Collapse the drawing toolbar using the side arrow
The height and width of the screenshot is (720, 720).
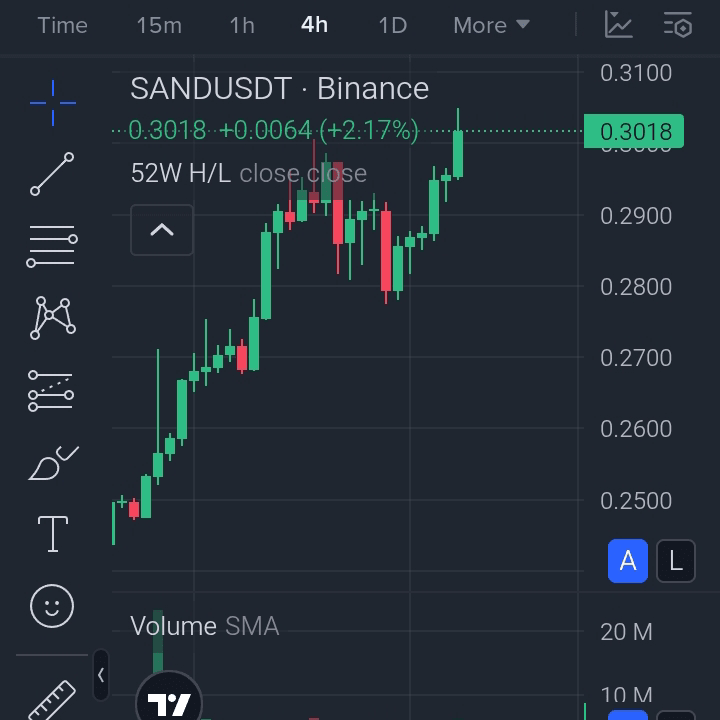coord(101,675)
